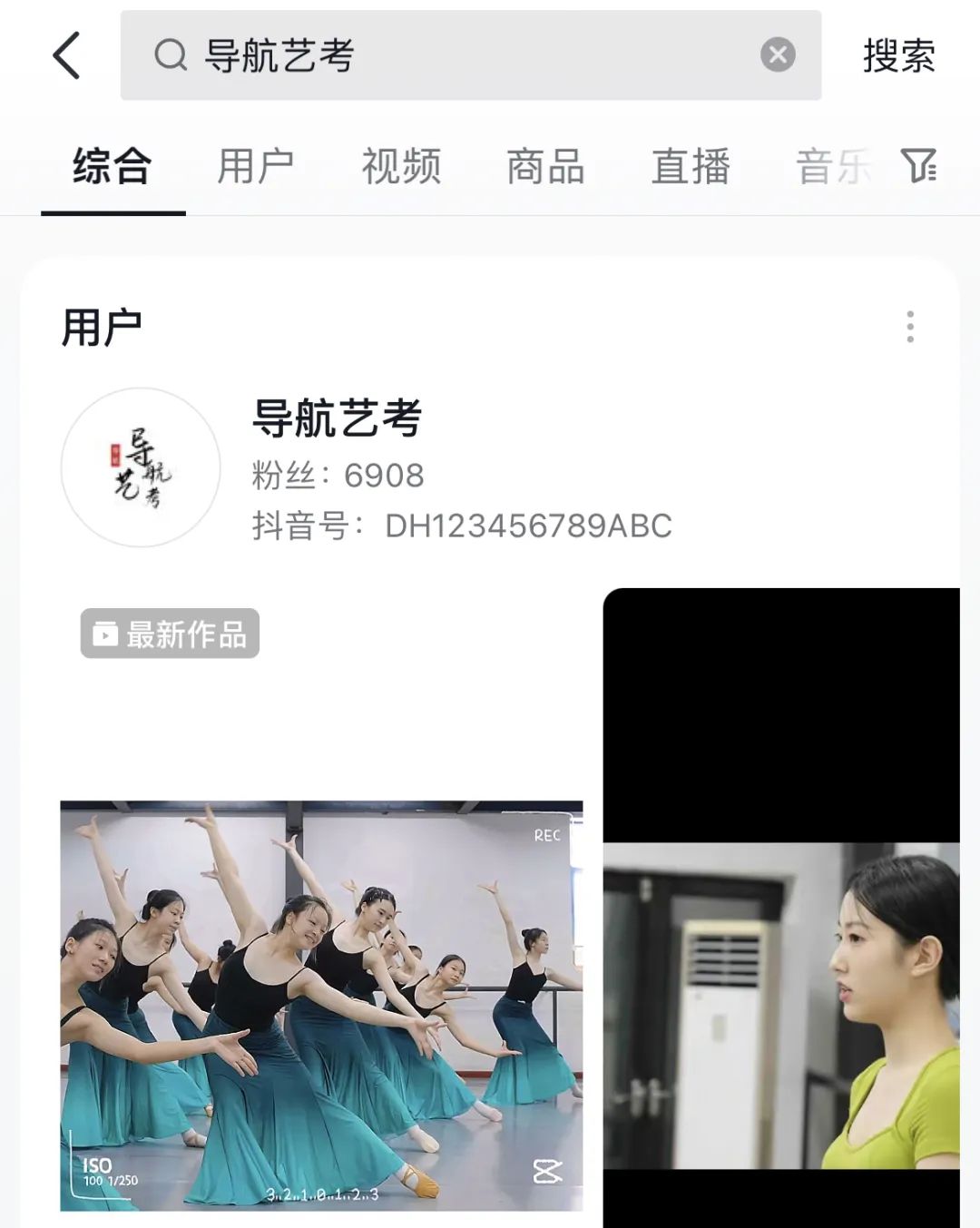Play the dance class video with teal skirts
The width and height of the screenshot is (980, 1228).
321,1005
